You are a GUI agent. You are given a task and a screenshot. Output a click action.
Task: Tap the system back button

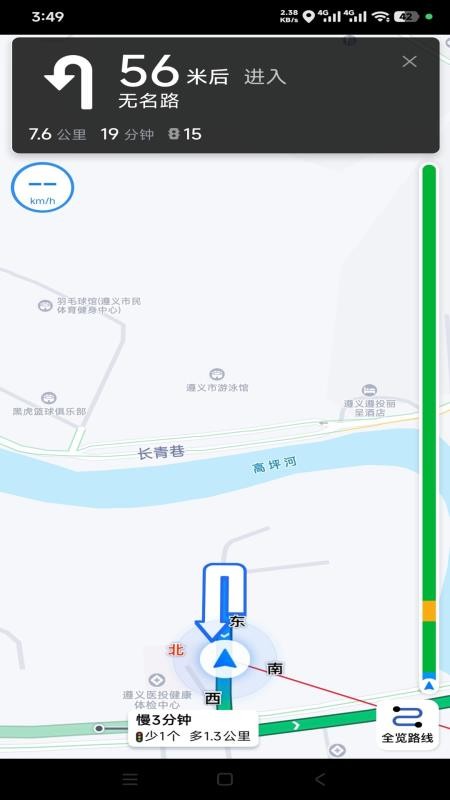point(320,779)
